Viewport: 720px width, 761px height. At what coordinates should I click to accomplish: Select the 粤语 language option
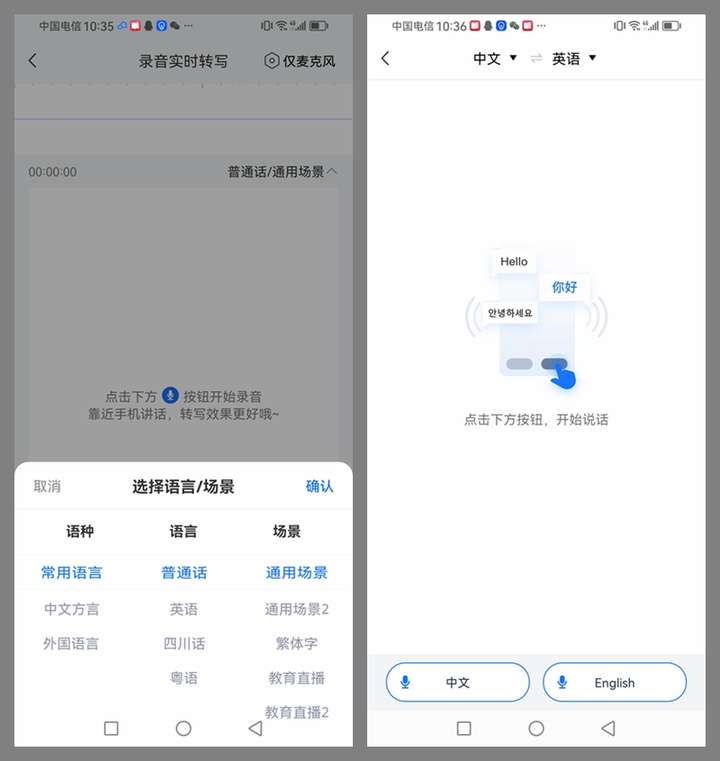point(183,679)
